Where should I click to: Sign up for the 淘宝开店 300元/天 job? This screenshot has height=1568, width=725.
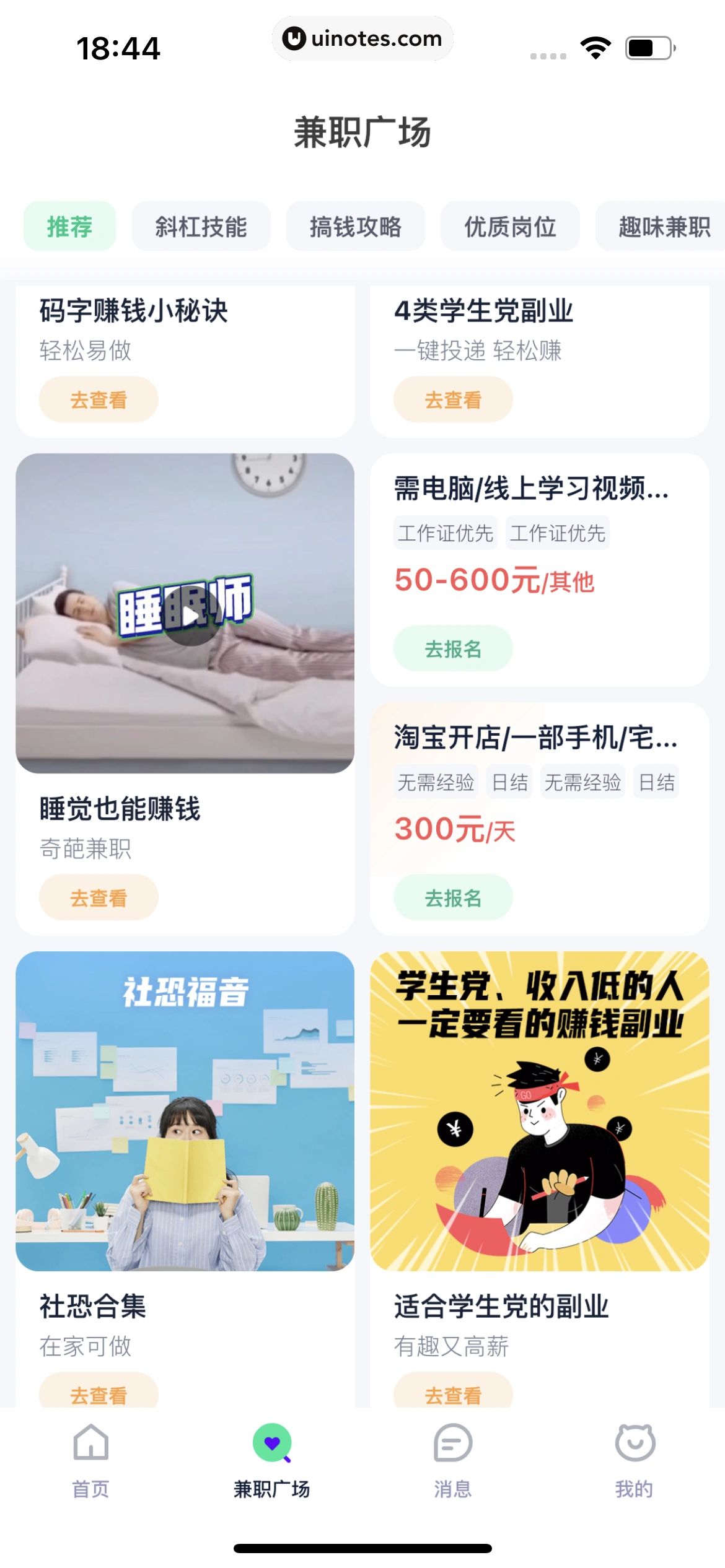[452, 897]
